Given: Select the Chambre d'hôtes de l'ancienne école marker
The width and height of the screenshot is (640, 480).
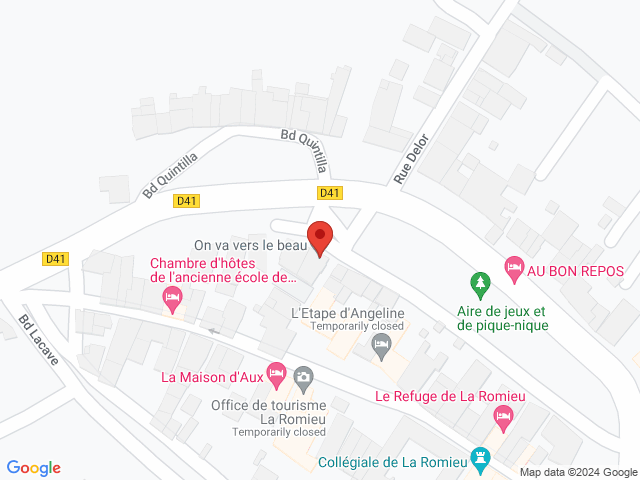Looking at the screenshot, I should pyautogui.click(x=172, y=298).
